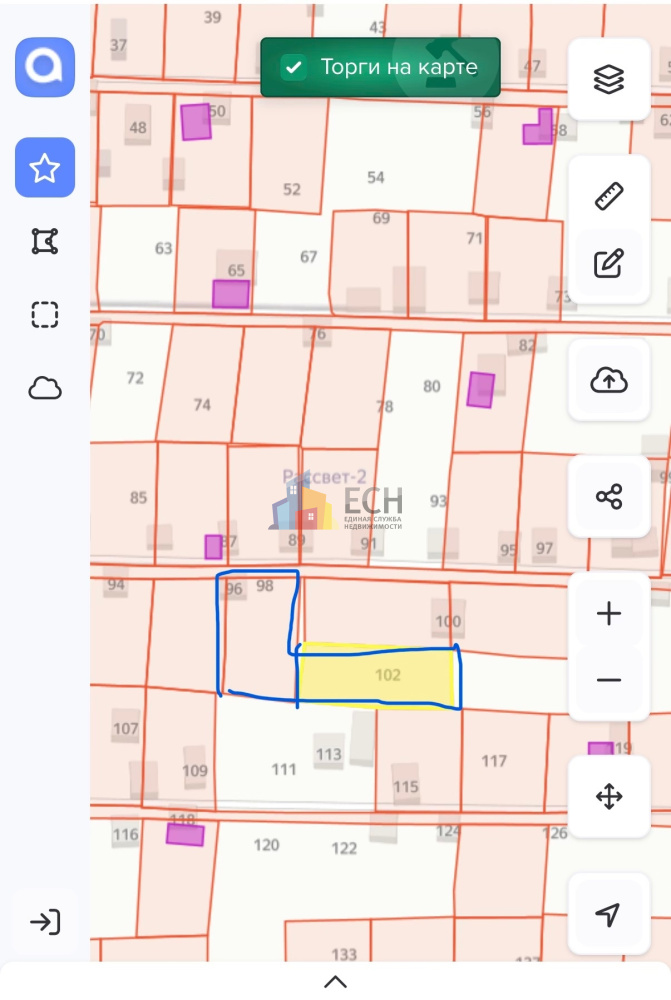Expand the bottom sheet chevron
Screen dimensions: 671x1000
[335, 981]
